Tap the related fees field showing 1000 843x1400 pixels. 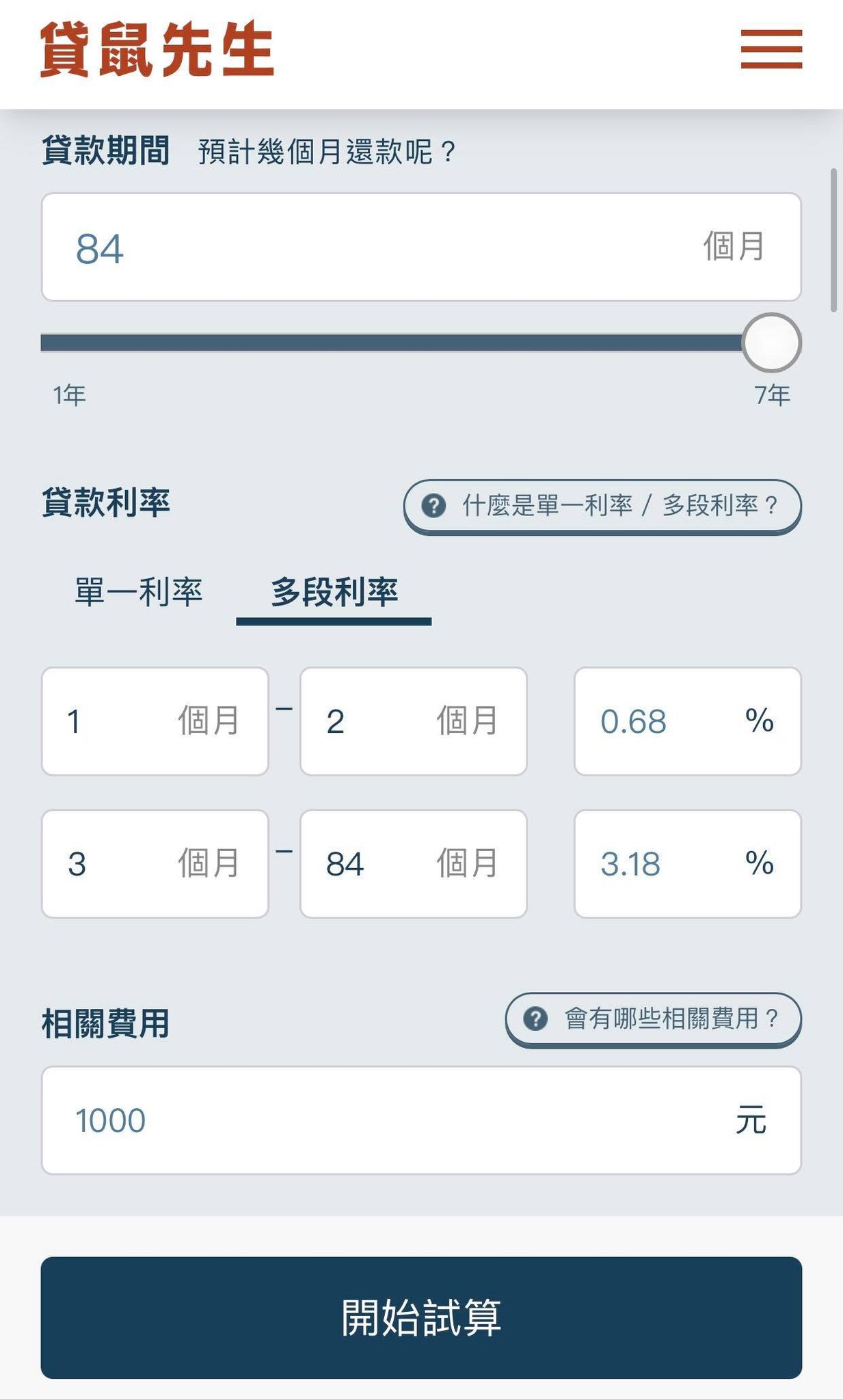(x=421, y=1120)
